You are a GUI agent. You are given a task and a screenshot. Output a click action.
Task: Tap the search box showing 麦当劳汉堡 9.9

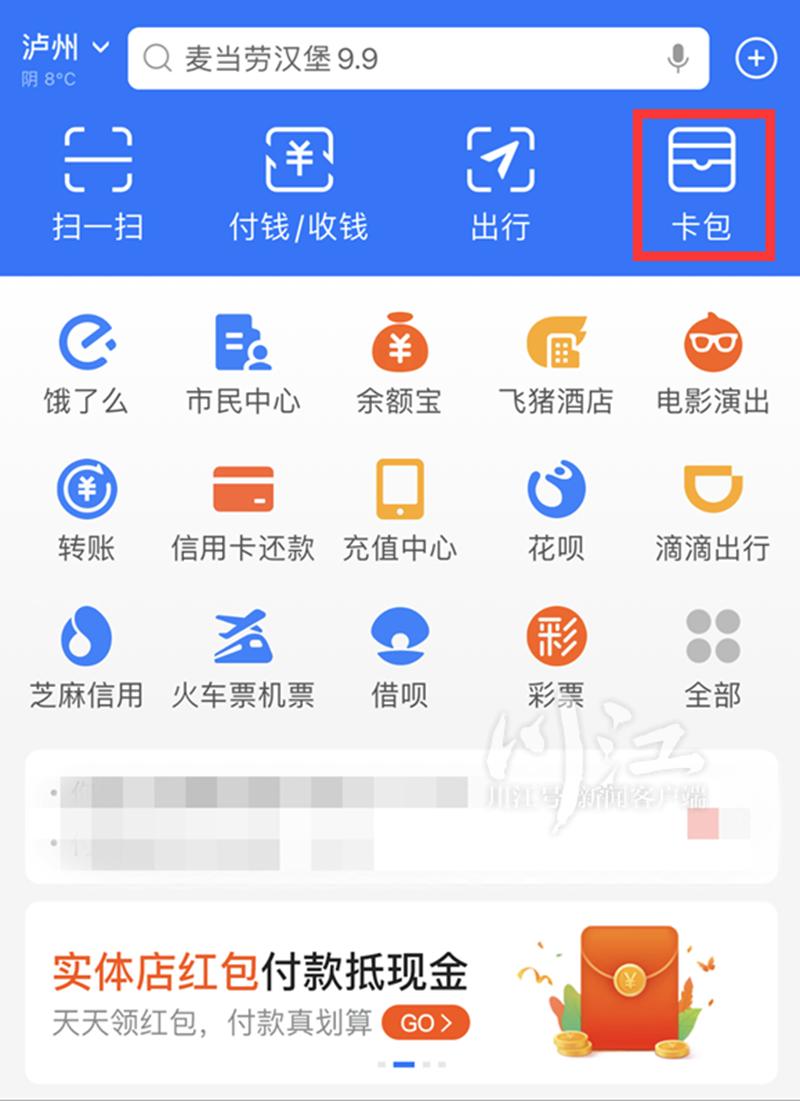coord(400,58)
